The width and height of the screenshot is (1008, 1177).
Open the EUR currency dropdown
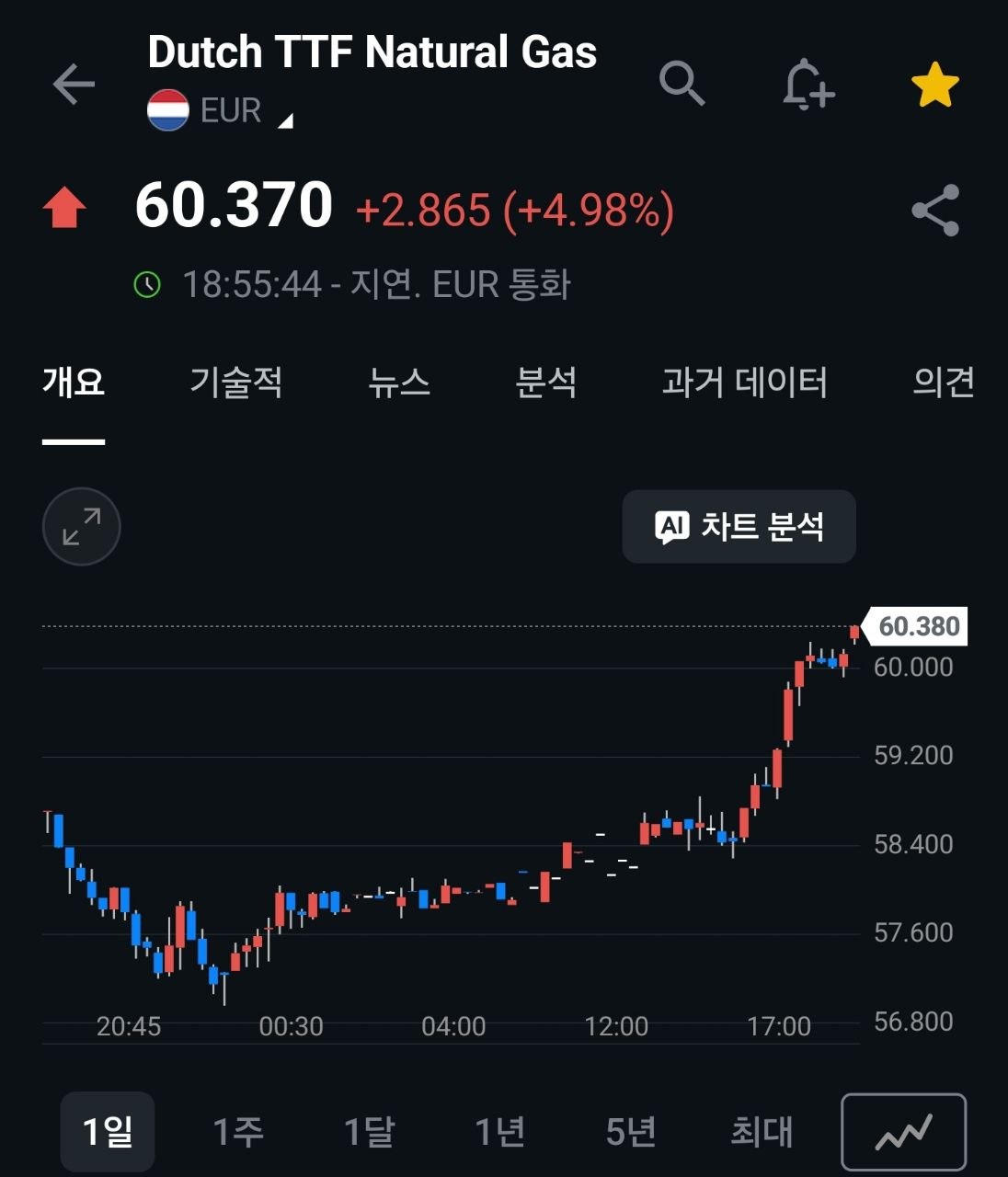(221, 111)
